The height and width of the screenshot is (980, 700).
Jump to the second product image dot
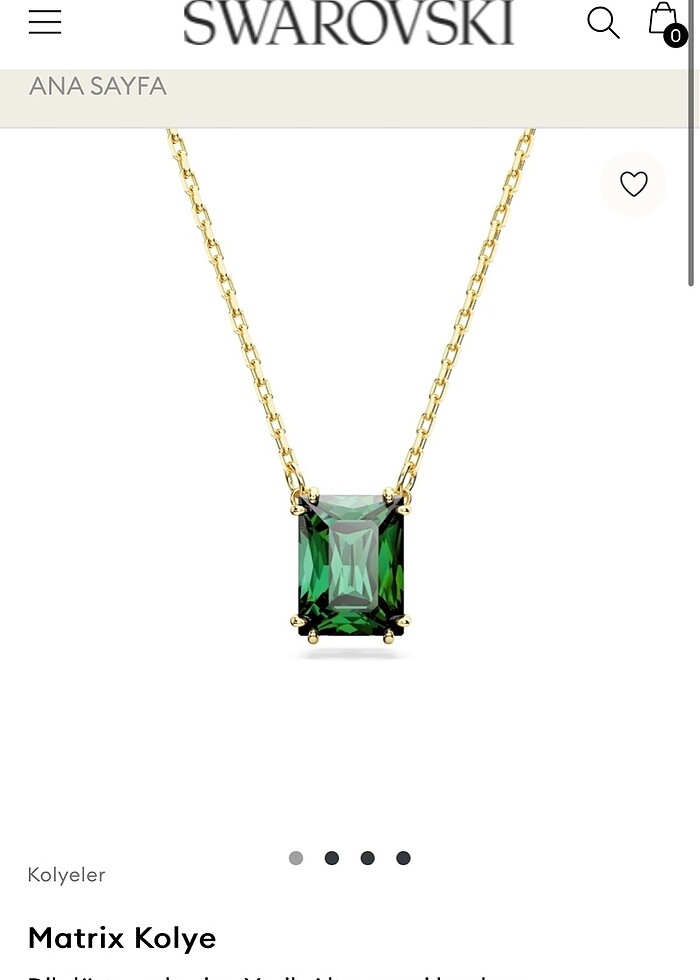click(x=332, y=858)
